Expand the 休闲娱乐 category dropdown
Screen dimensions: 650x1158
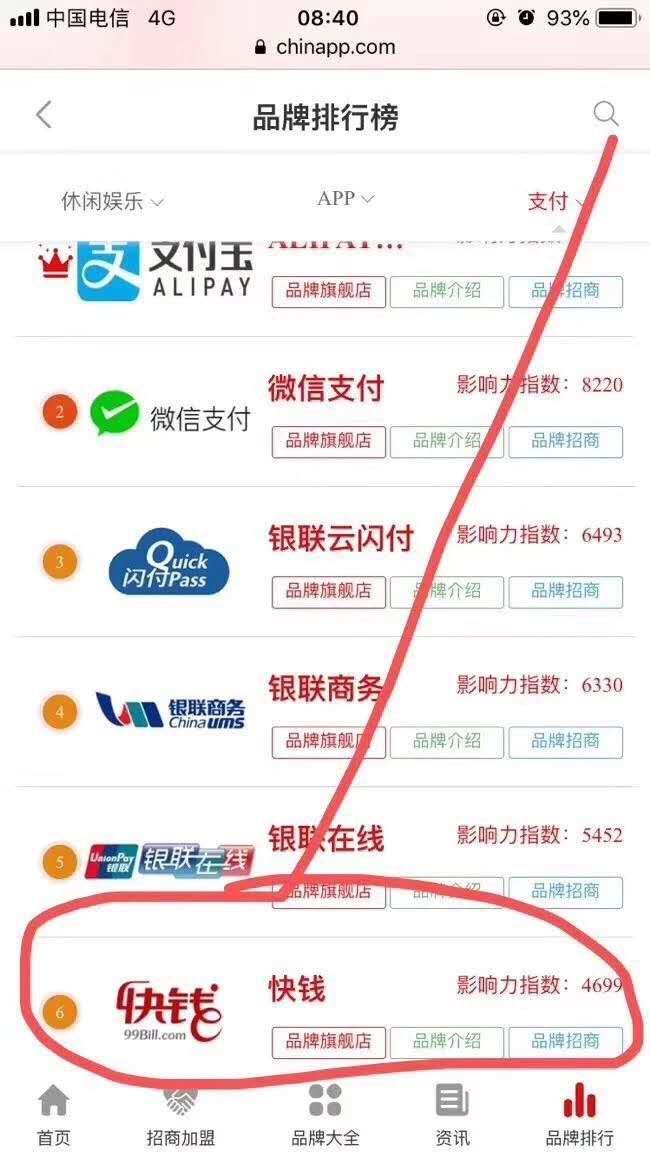coord(111,201)
